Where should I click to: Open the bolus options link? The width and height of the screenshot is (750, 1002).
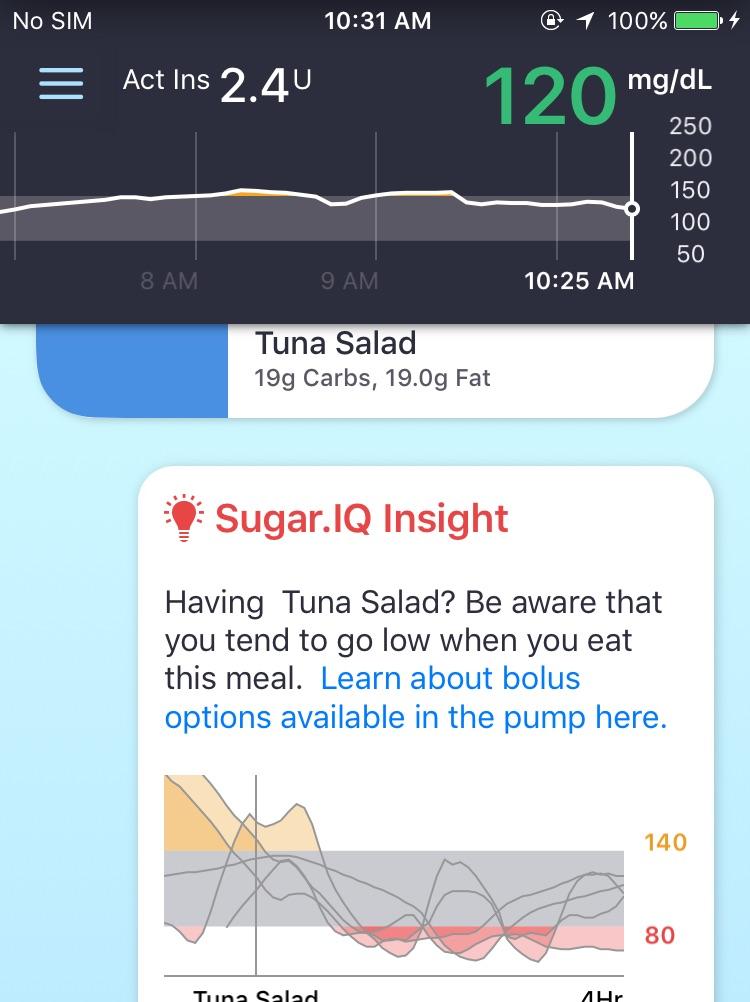point(416,698)
